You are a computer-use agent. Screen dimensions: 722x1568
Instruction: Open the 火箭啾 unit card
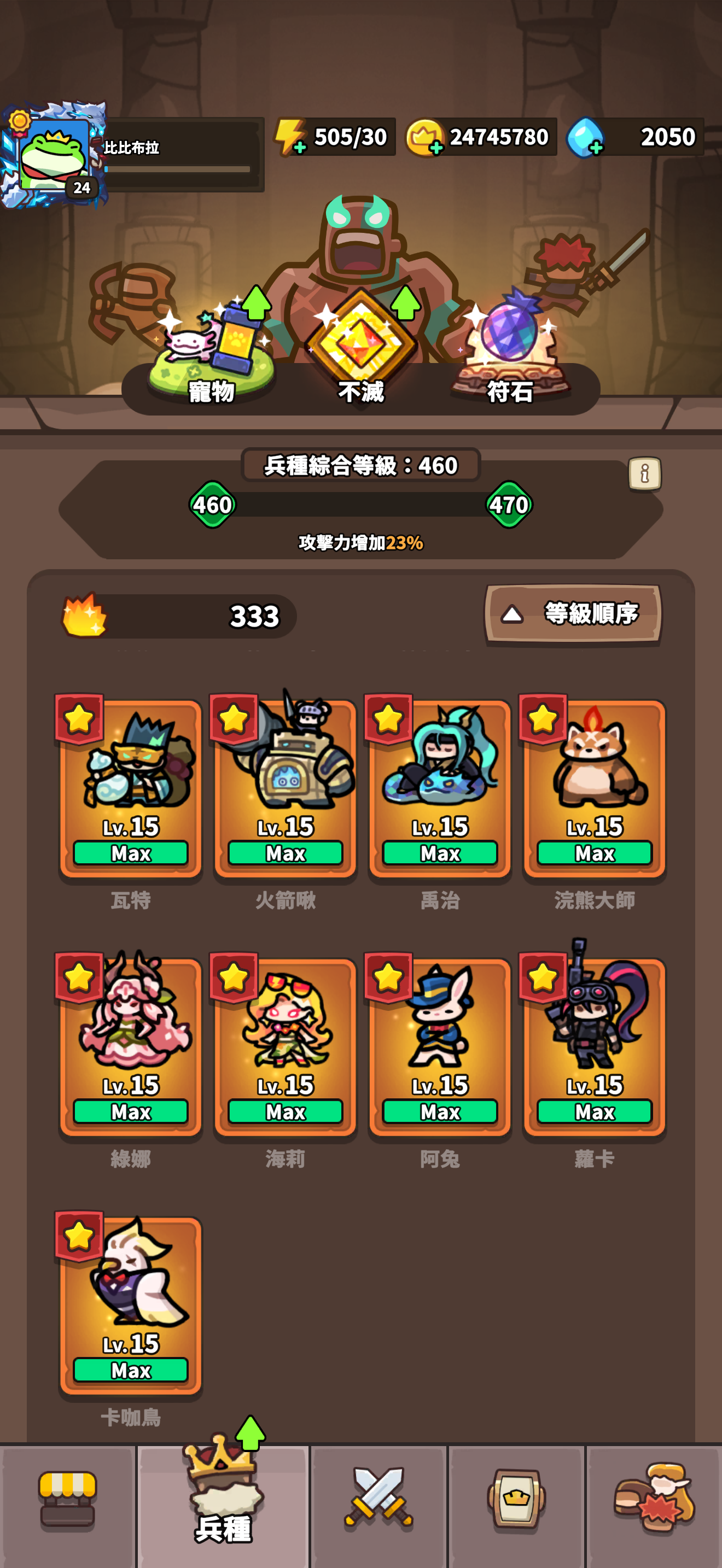(285, 788)
